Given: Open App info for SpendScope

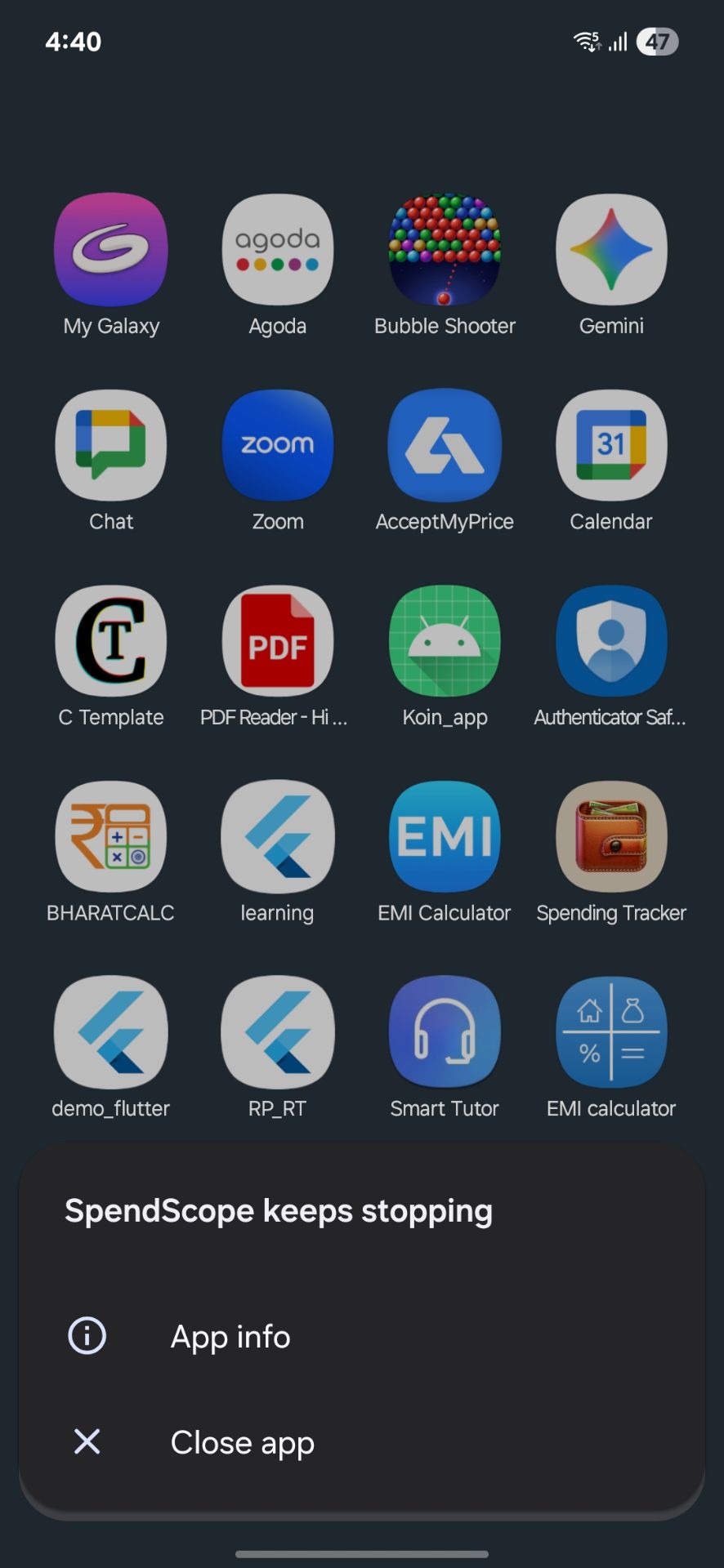Looking at the screenshot, I should point(361,1337).
